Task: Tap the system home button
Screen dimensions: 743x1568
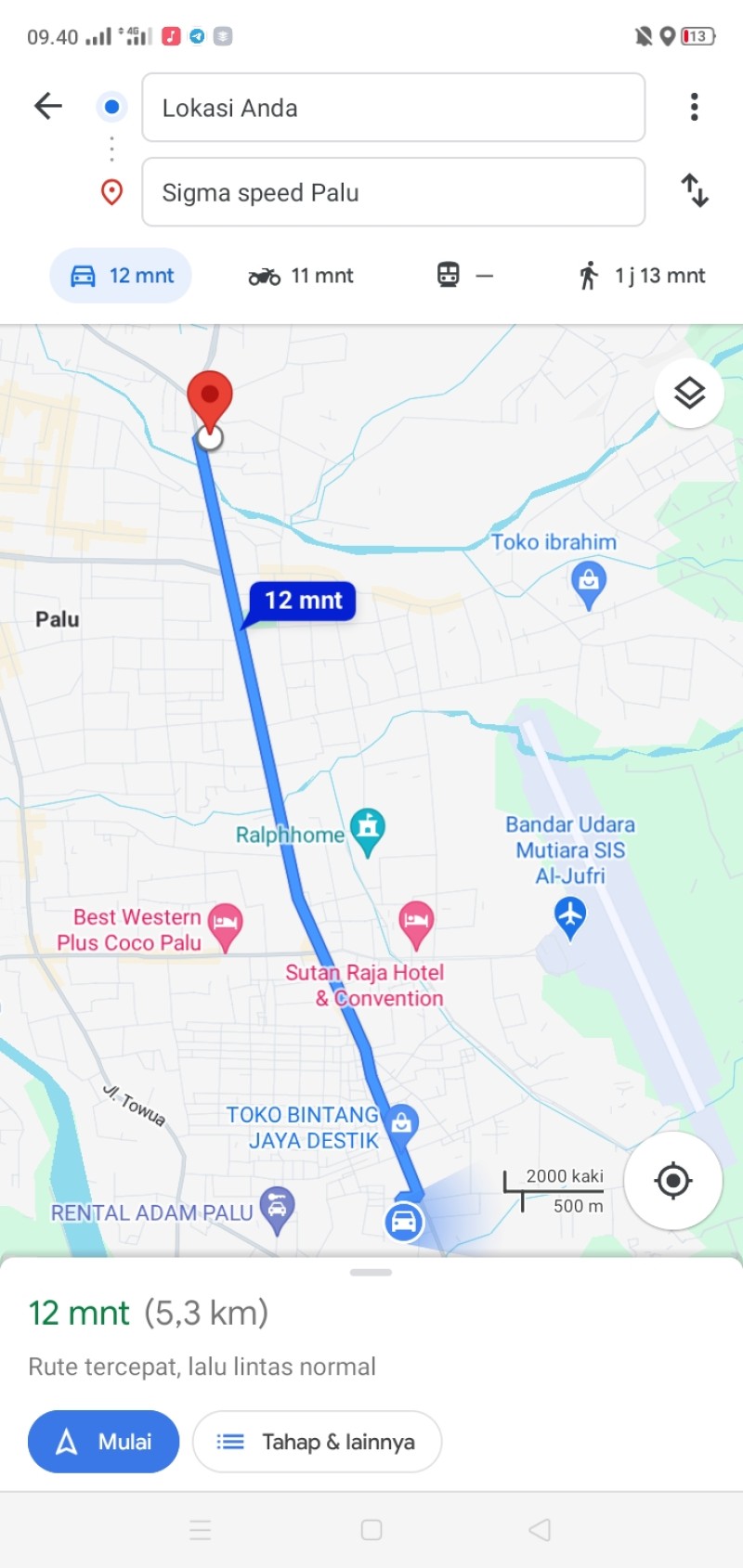Action: 371,1530
